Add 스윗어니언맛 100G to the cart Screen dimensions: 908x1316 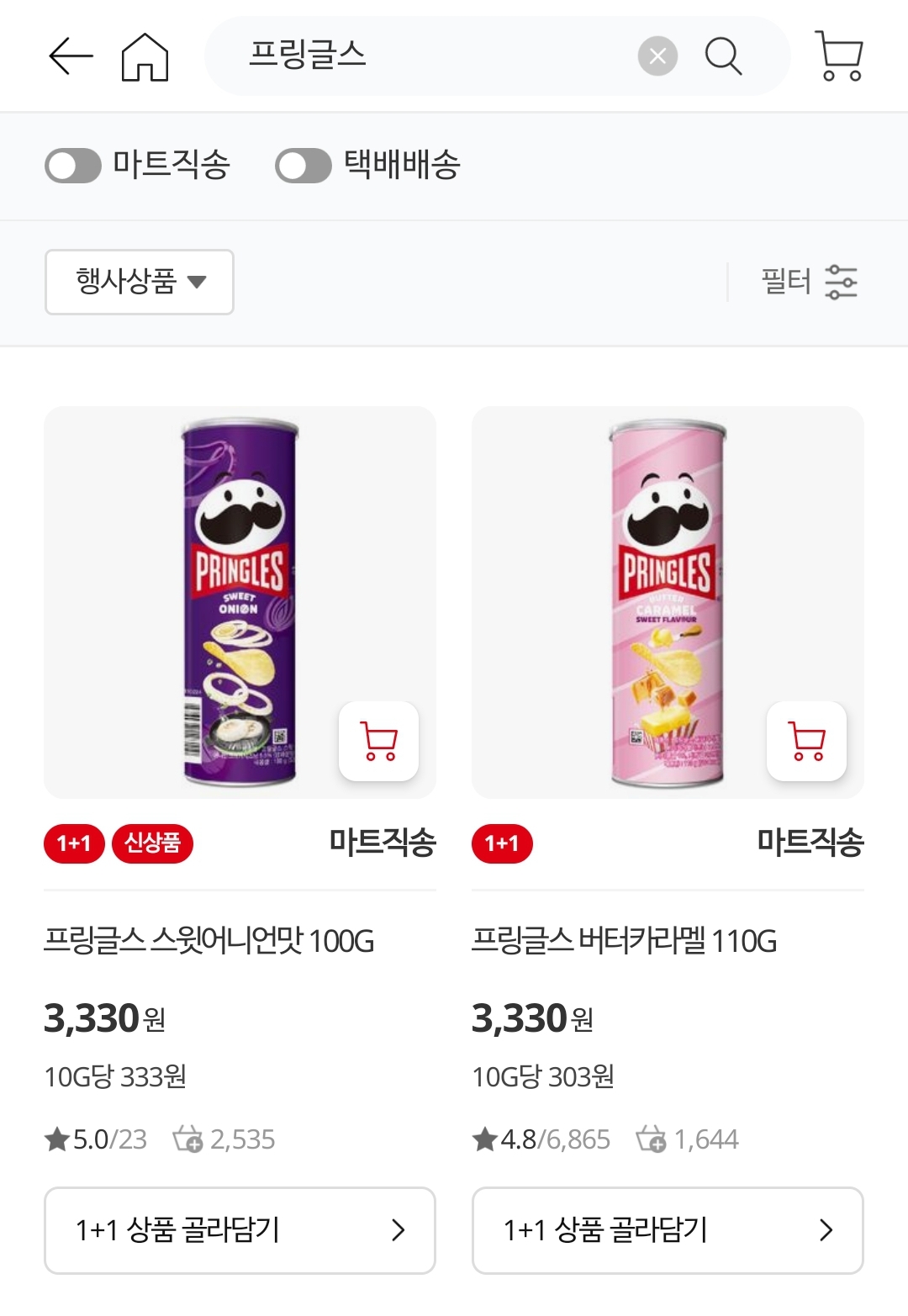coord(378,741)
